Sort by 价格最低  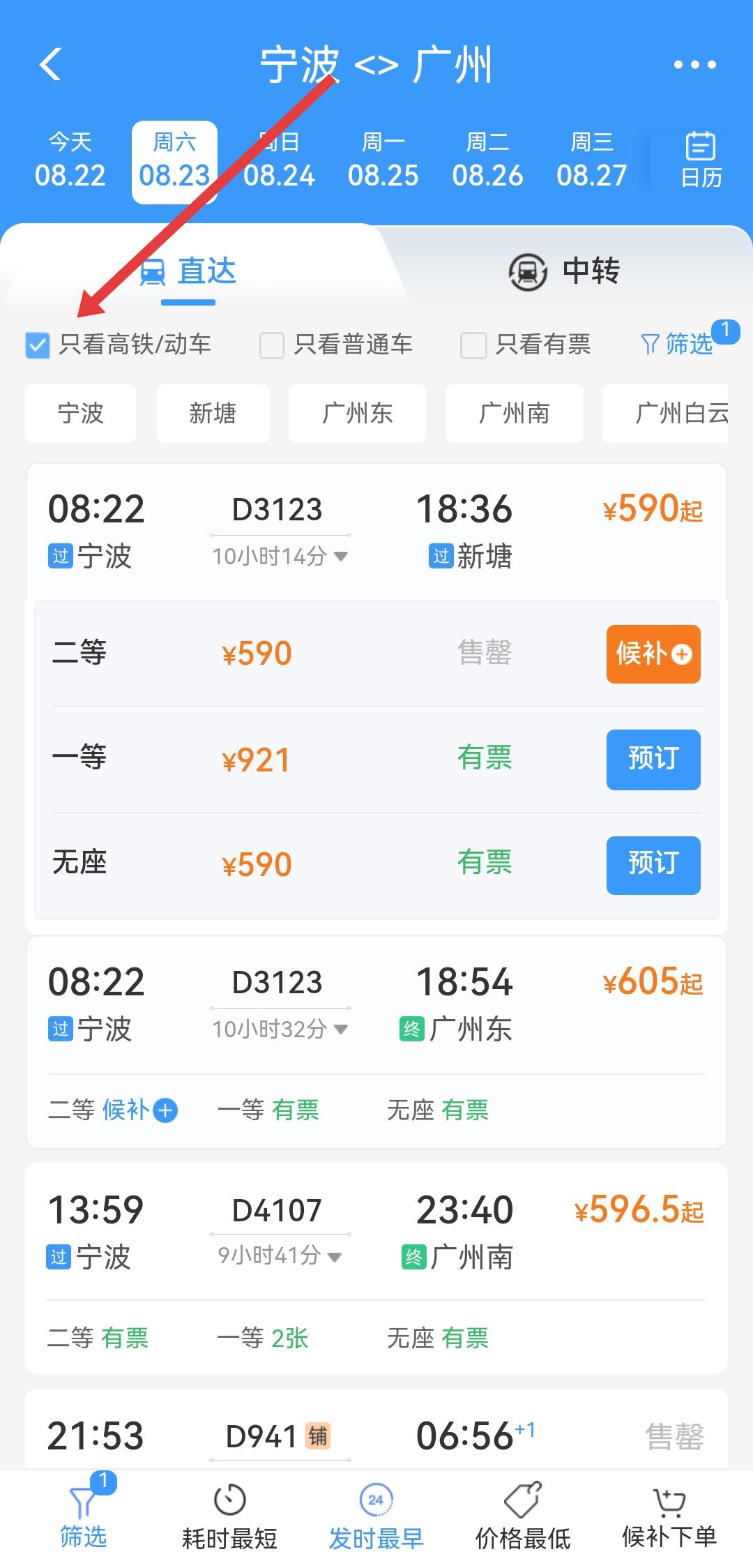[522, 1518]
